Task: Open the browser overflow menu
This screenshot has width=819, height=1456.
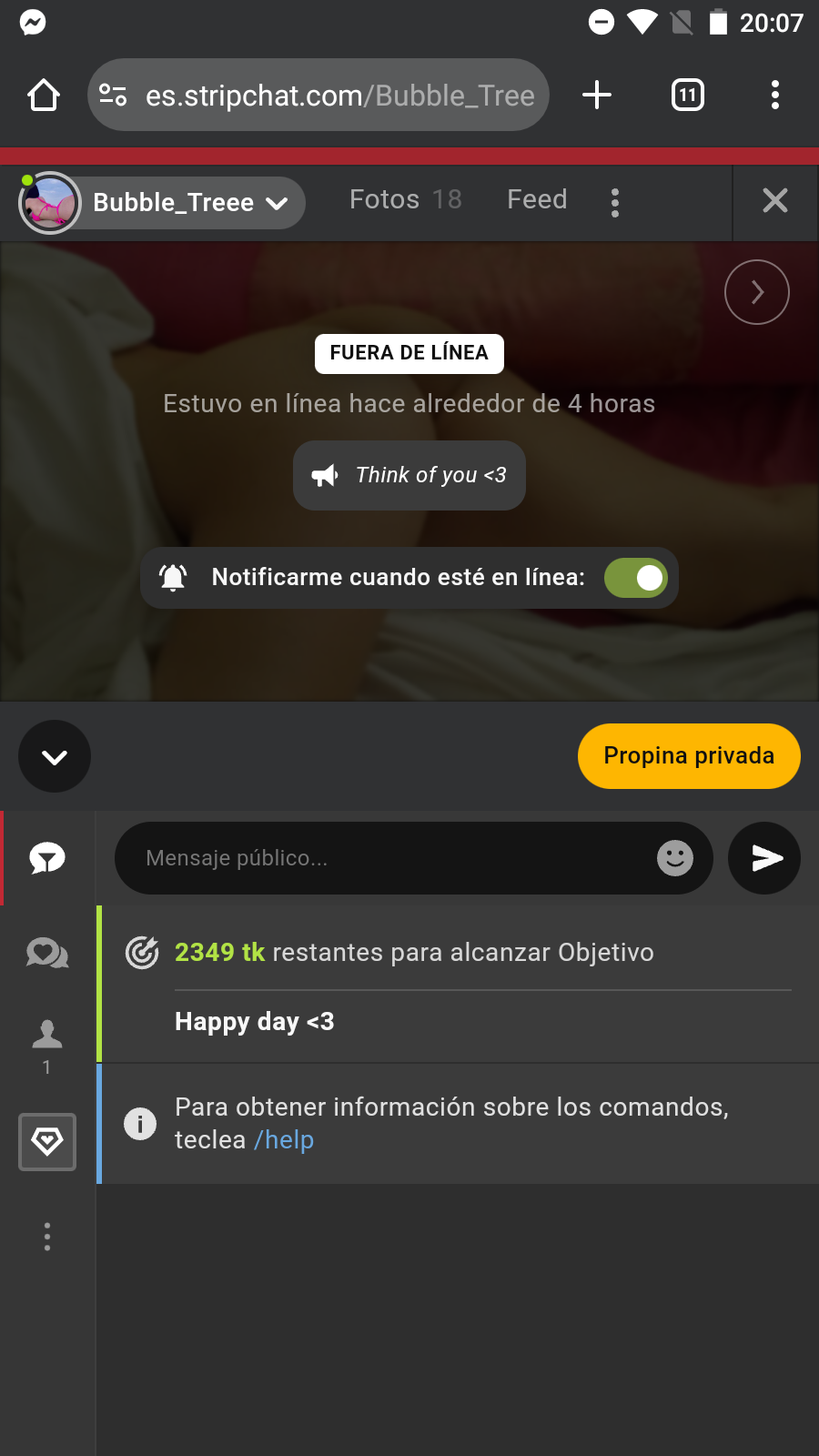Action: [x=774, y=95]
